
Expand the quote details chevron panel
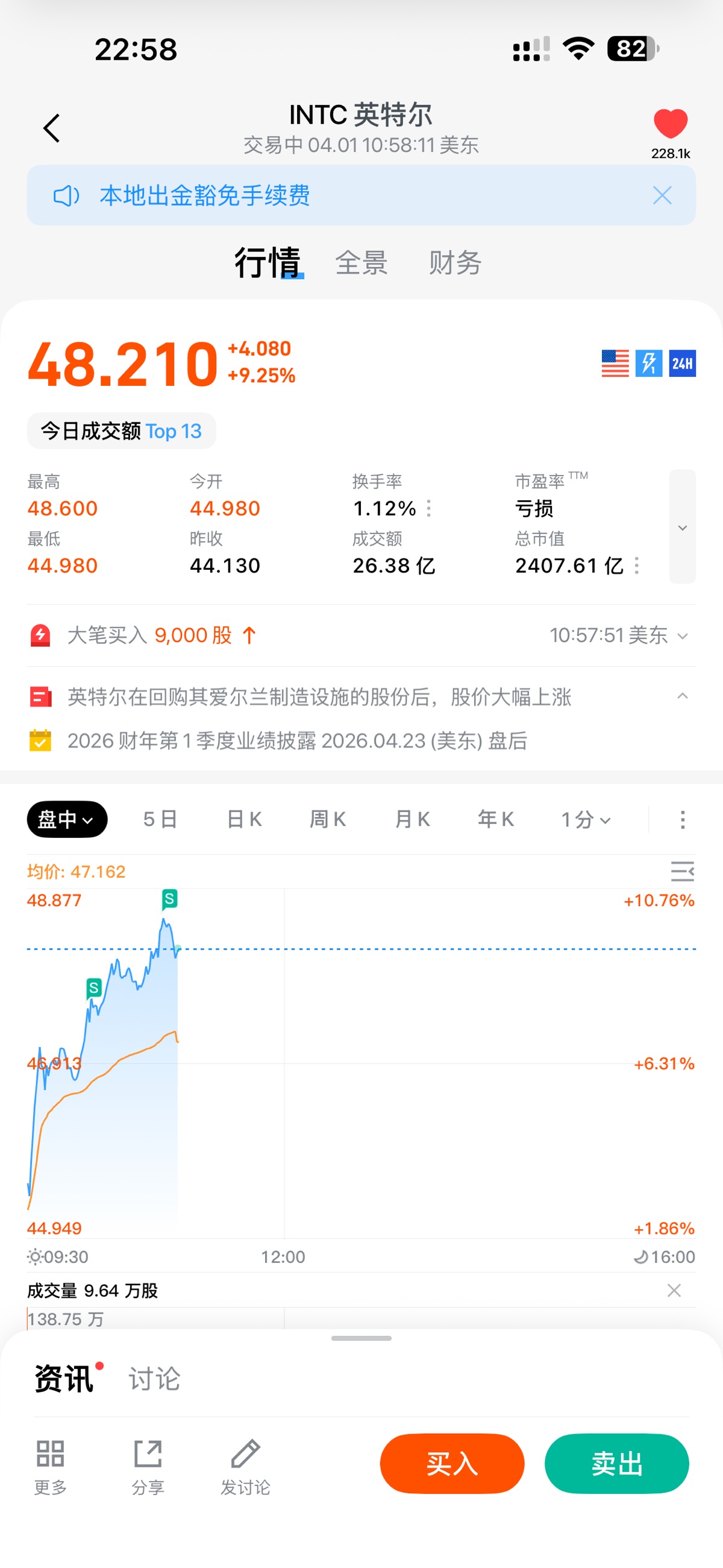(x=682, y=527)
